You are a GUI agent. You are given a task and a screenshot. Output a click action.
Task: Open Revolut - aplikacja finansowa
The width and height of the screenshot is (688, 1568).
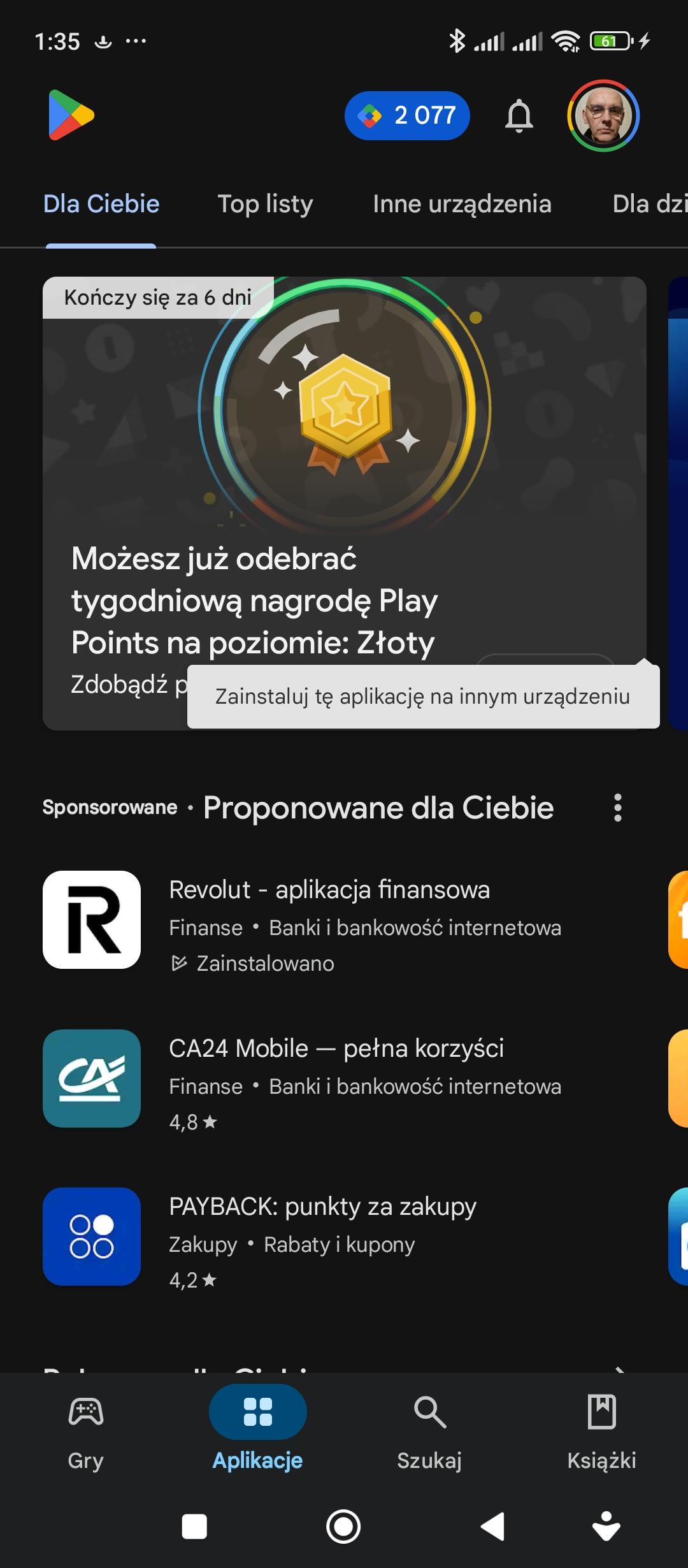(x=329, y=889)
